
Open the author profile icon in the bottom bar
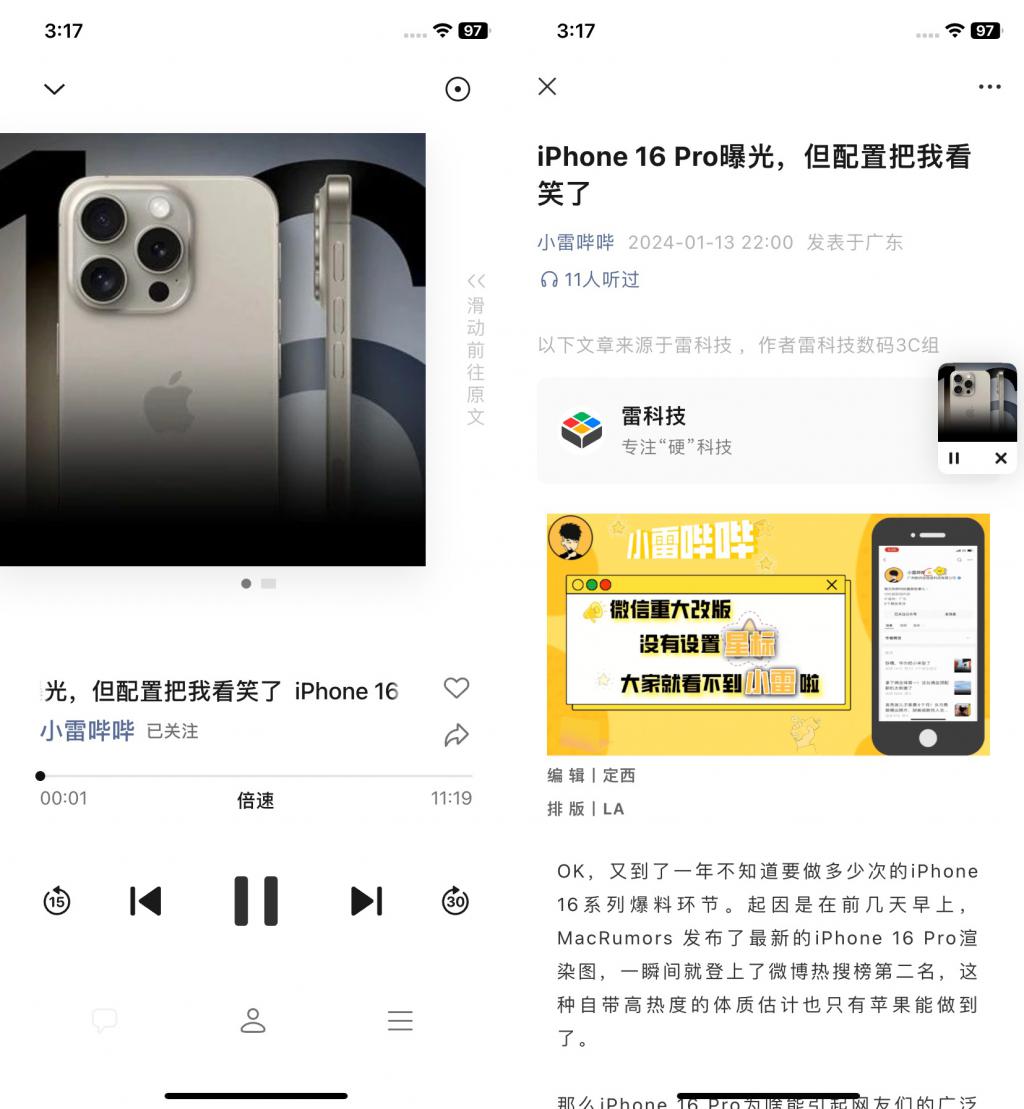pyautogui.click(x=253, y=1020)
